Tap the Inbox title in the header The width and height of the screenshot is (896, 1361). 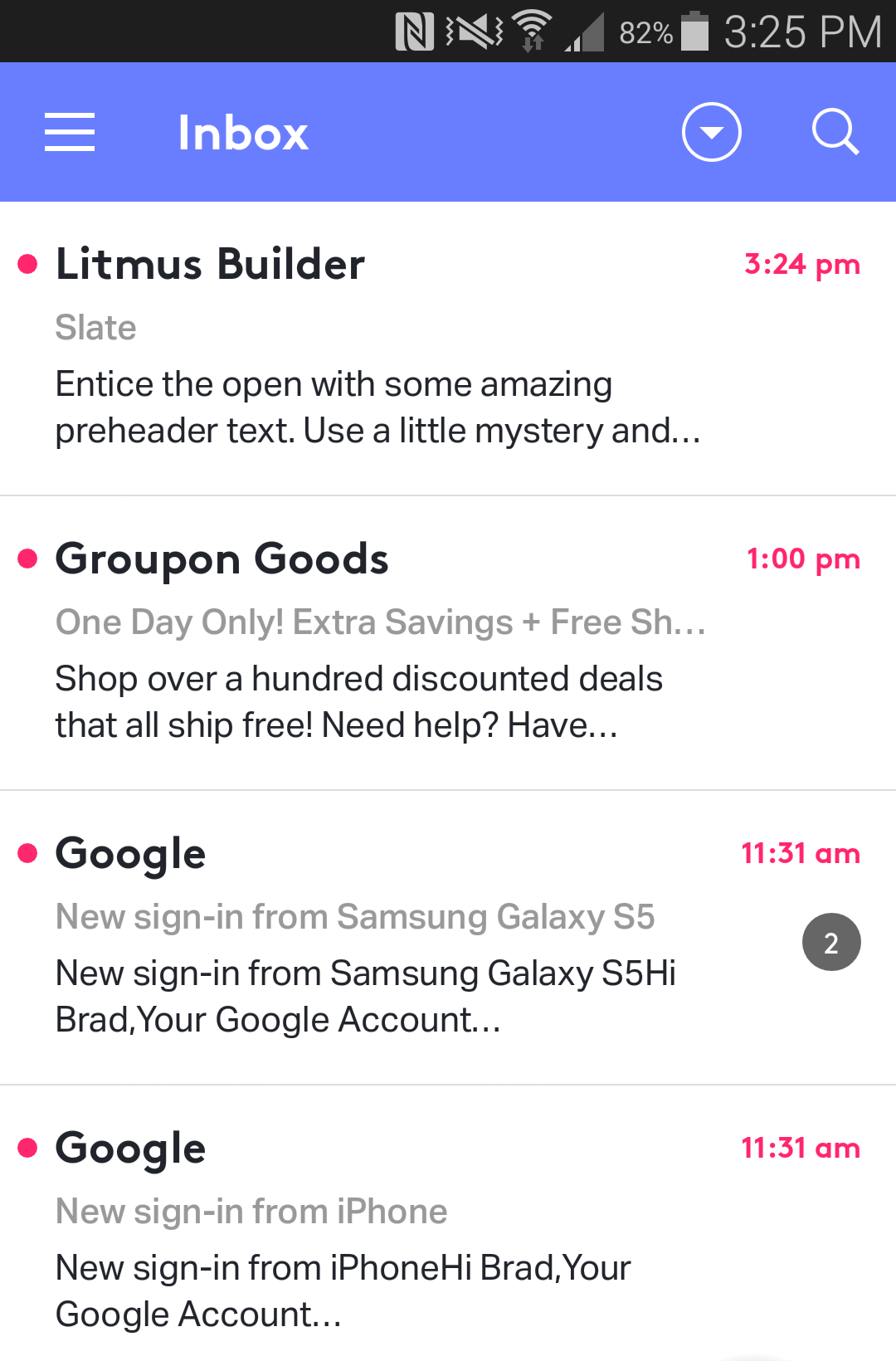coord(243,132)
